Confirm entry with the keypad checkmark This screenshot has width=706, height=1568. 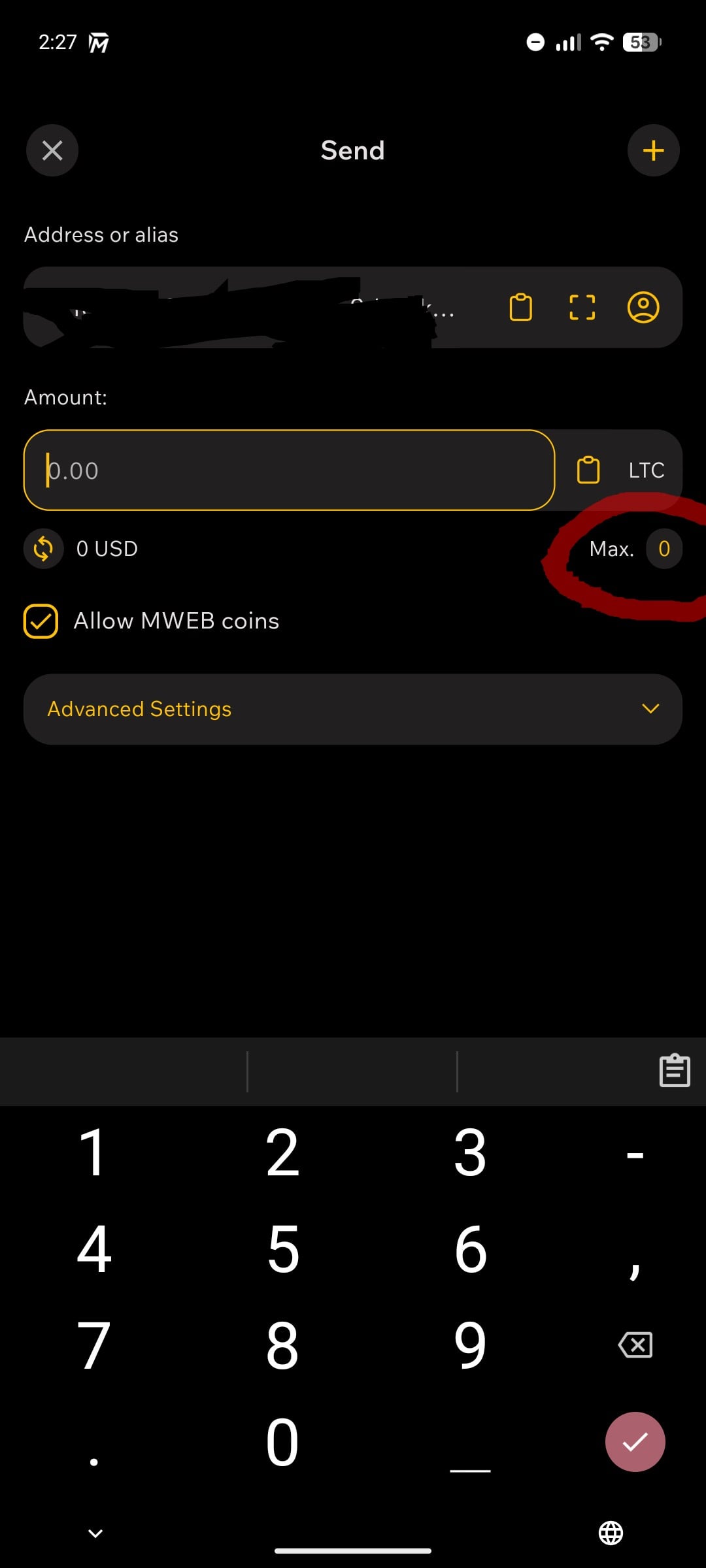click(x=635, y=1441)
